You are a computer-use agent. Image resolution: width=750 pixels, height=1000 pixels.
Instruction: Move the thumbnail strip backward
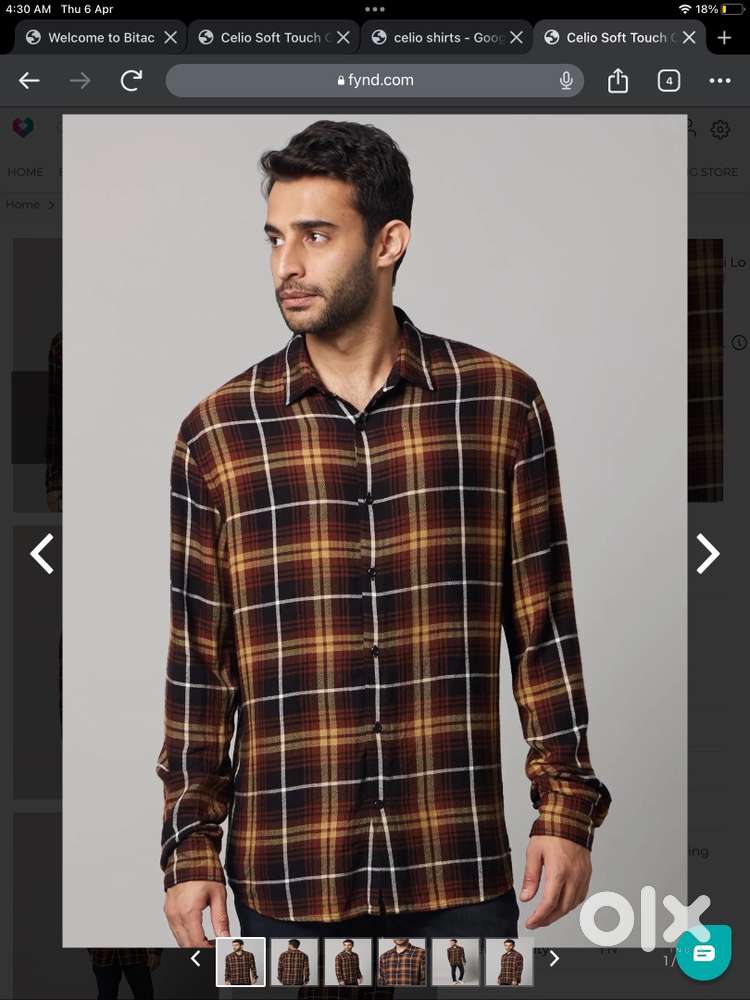[196, 958]
